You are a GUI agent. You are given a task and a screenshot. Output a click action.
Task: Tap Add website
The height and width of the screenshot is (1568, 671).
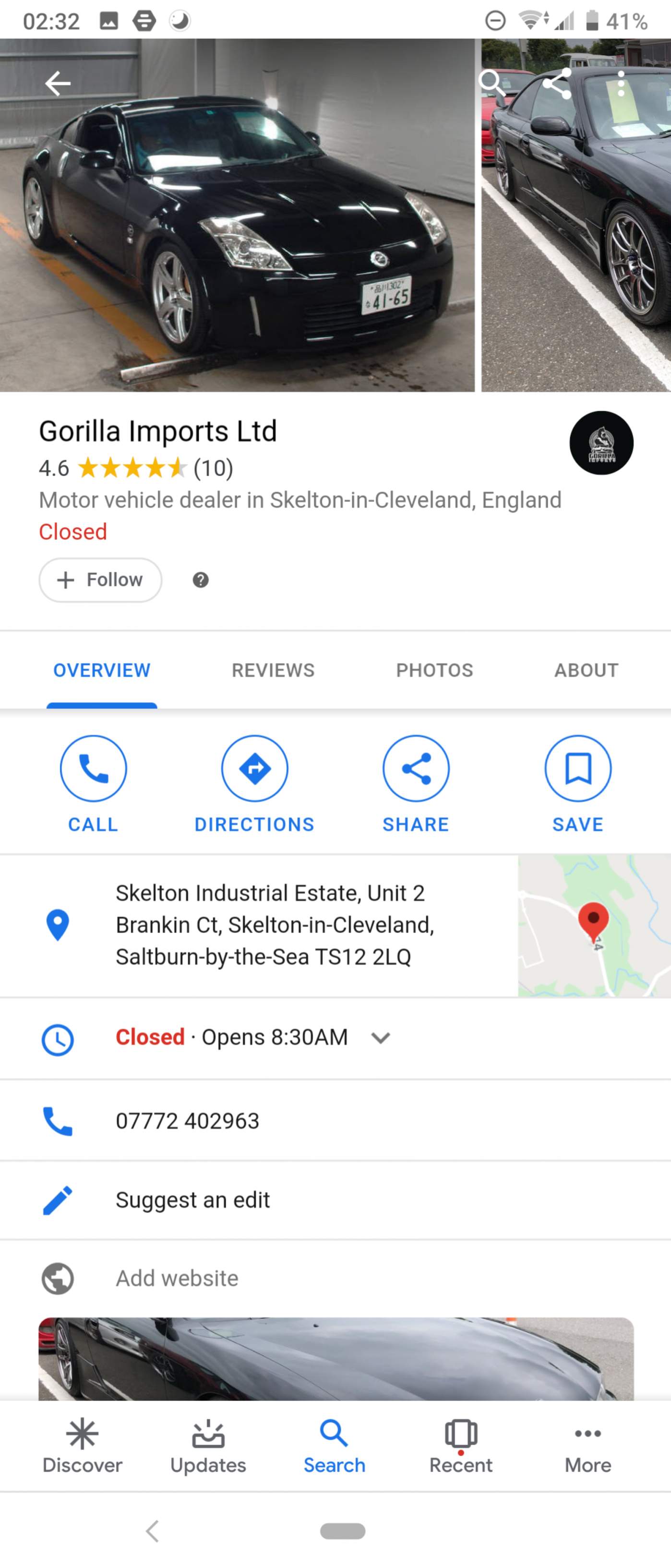(177, 1278)
